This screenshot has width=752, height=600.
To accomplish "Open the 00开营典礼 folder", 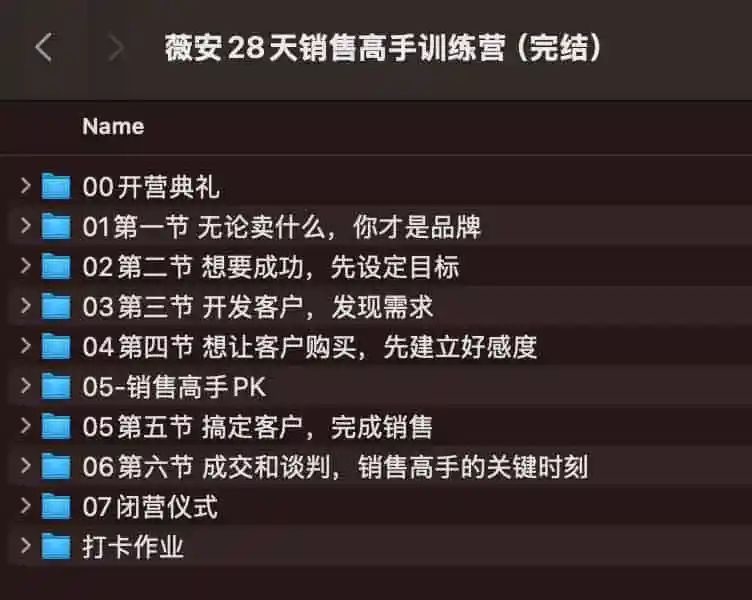I will 150,187.
